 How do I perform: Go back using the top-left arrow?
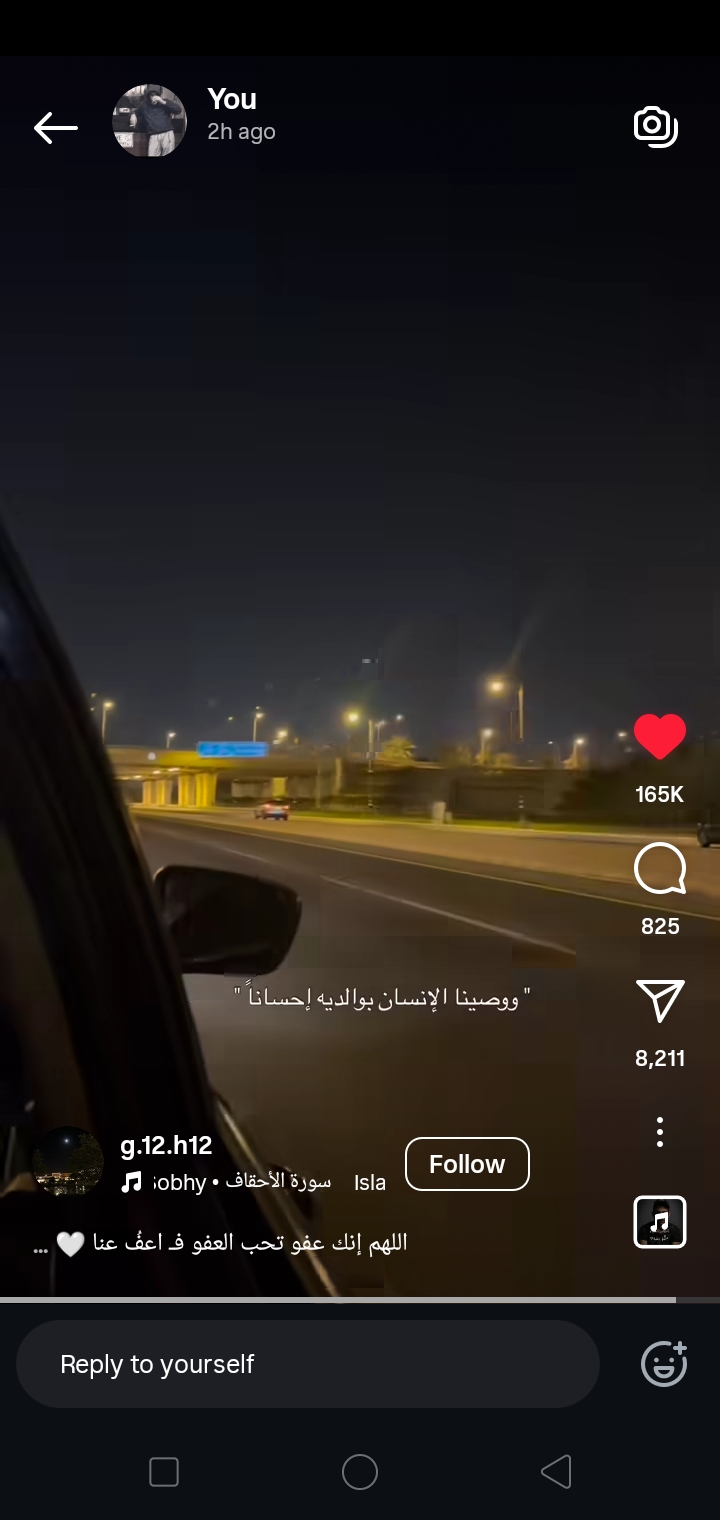[56, 127]
